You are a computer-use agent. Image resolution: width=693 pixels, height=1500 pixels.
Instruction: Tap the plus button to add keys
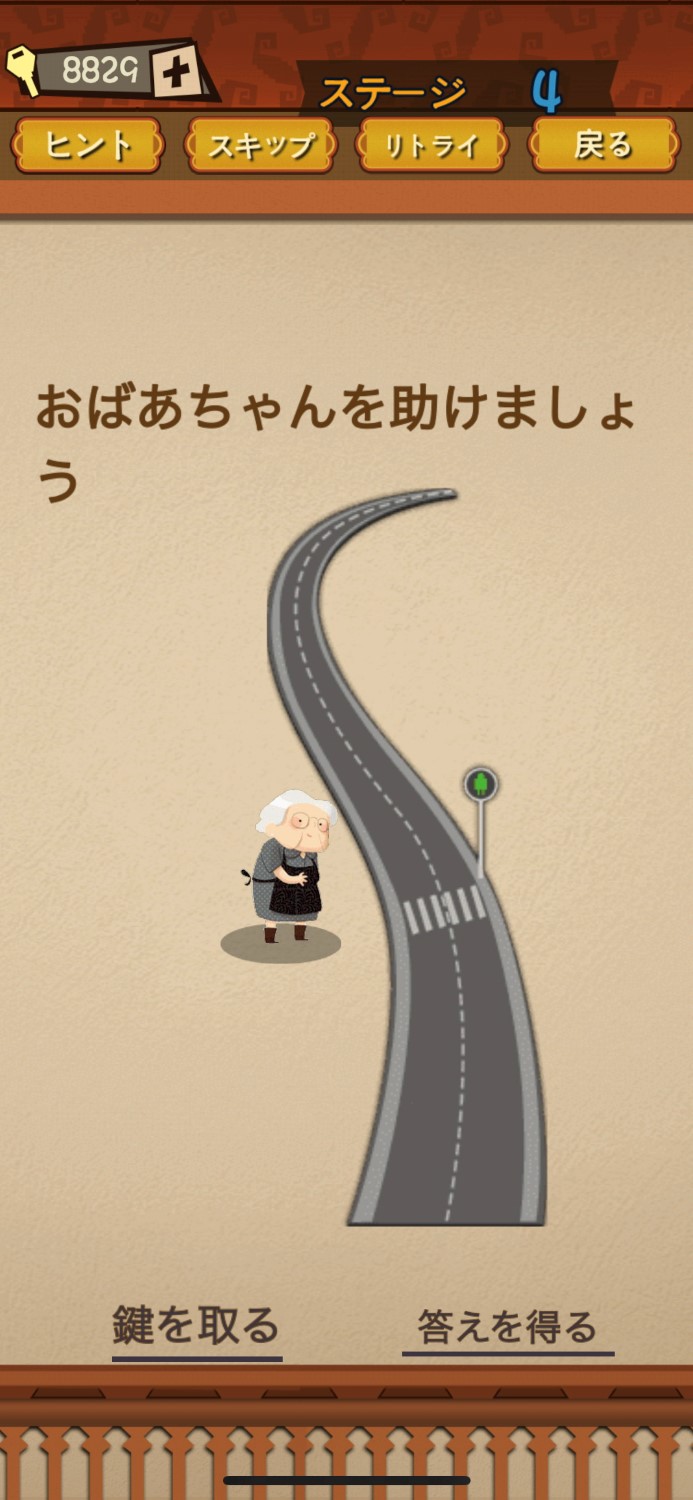(x=177, y=72)
